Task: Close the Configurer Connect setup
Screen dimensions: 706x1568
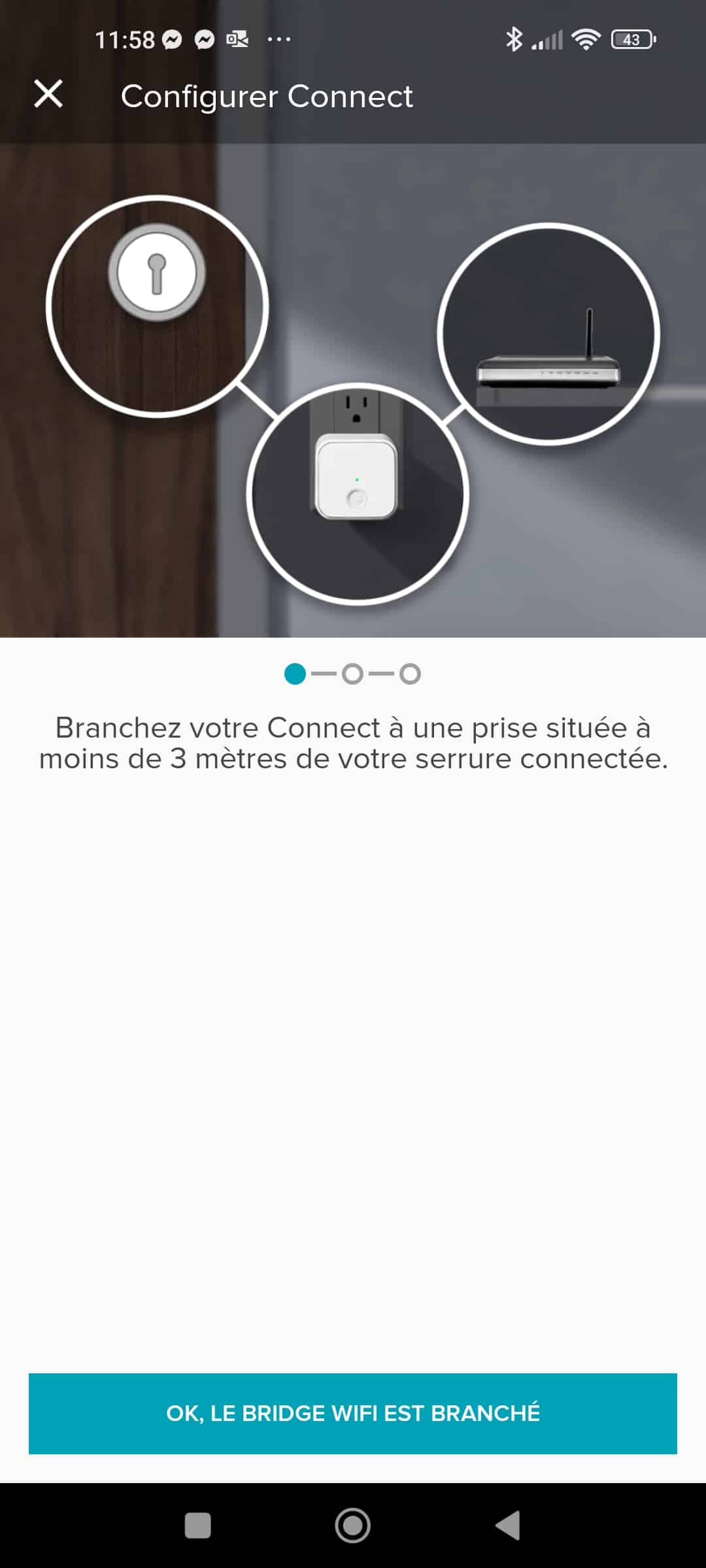Action: click(x=48, y=94)
